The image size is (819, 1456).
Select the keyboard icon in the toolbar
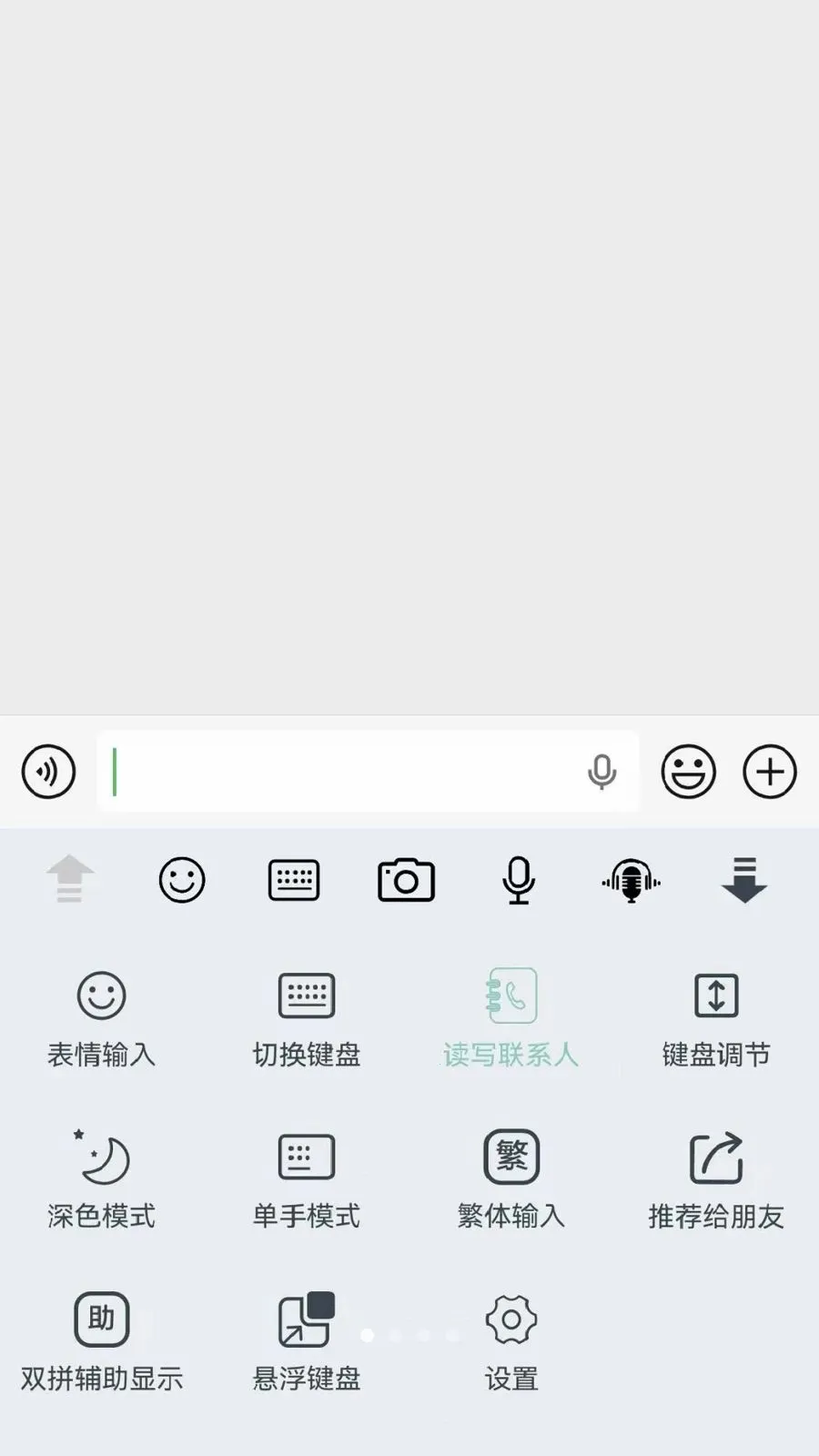294,879
